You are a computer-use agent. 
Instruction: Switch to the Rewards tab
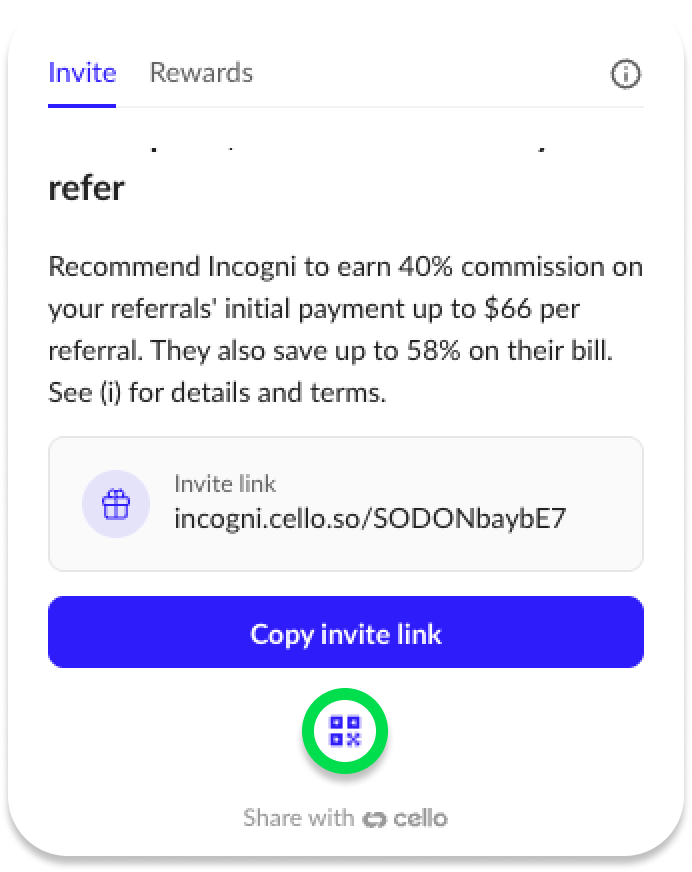pos(201,73)
